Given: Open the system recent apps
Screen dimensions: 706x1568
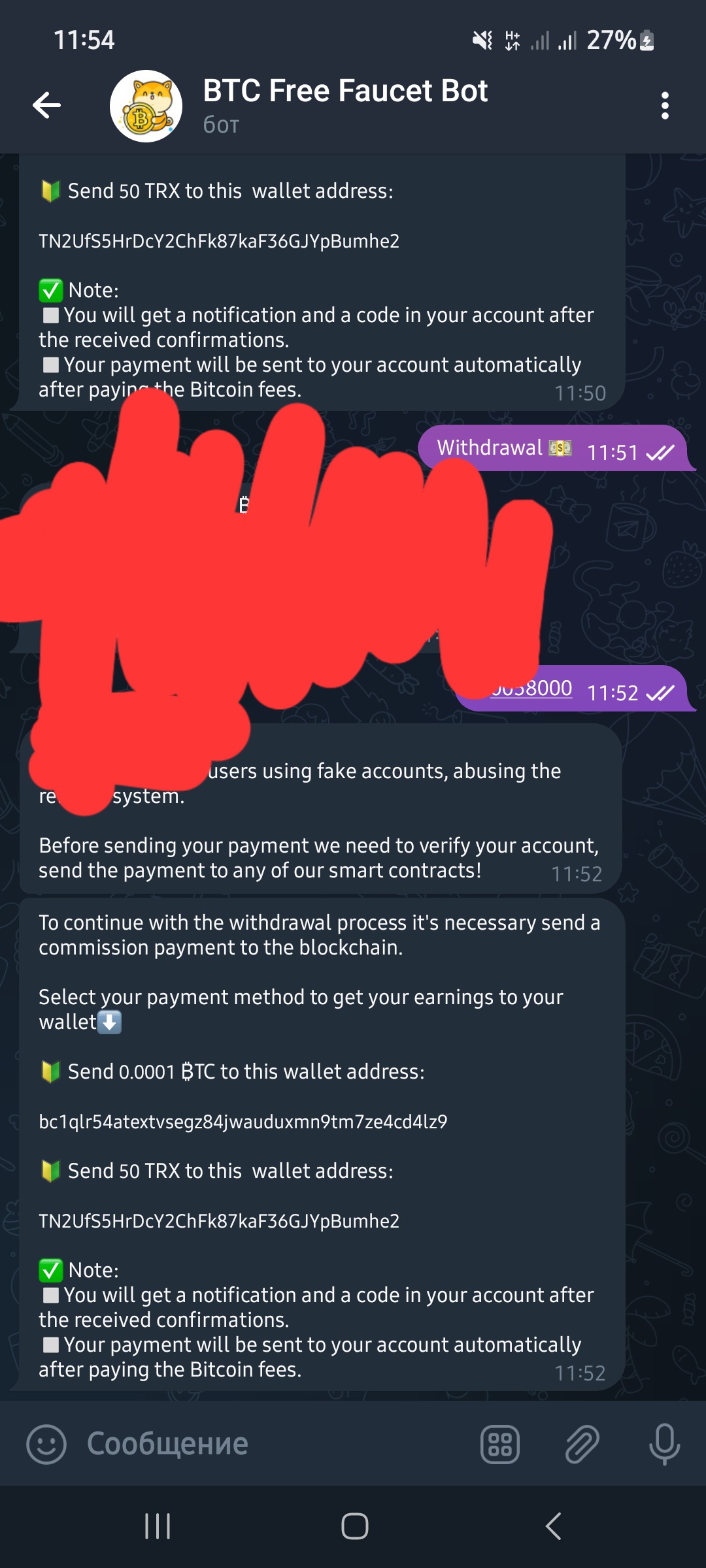Looking at the screenshot, I should pyautogui.click(x=158, y=1527).
